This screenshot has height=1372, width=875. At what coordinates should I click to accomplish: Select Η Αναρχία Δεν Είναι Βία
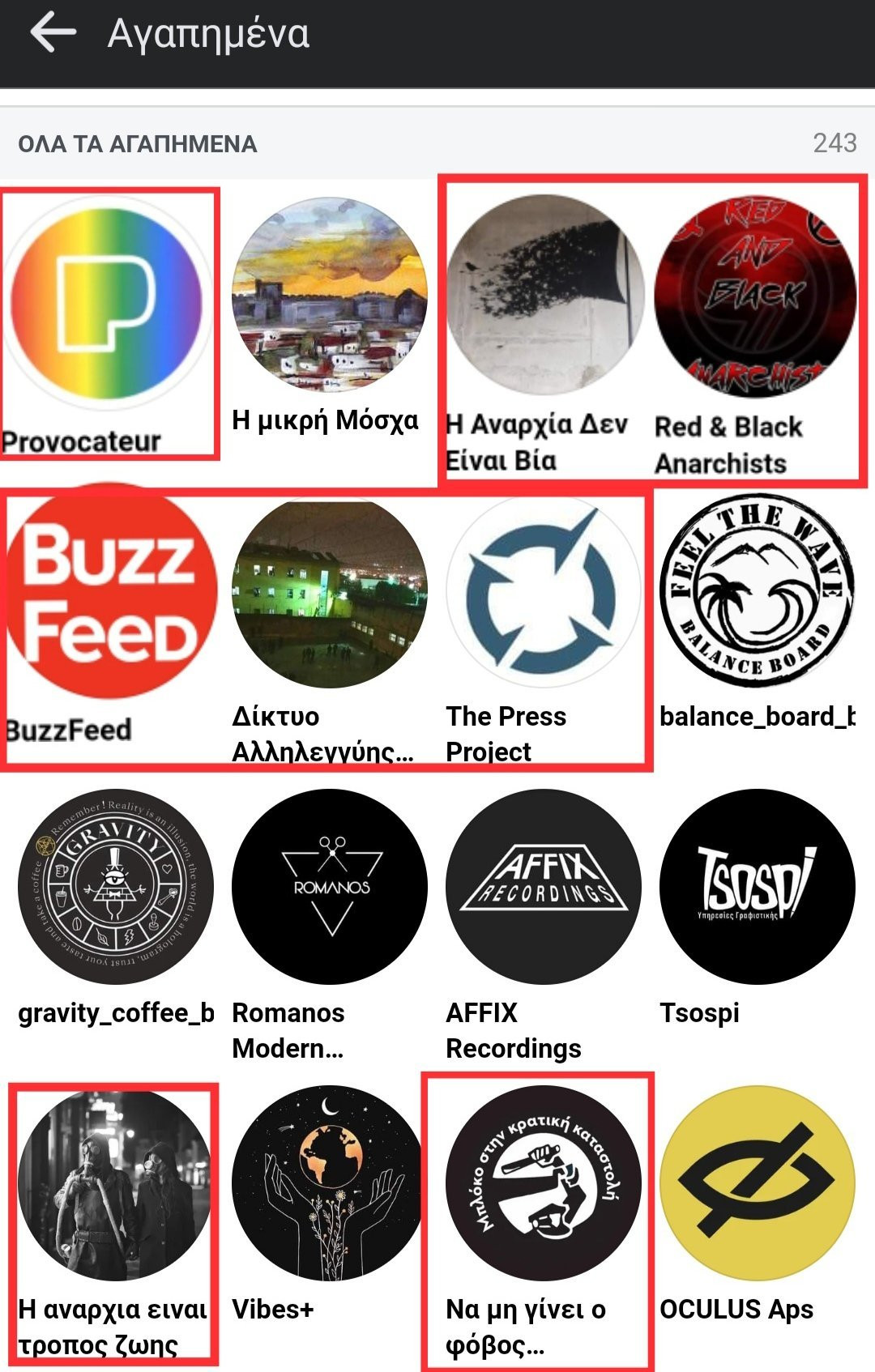click(x=544, y=295)
